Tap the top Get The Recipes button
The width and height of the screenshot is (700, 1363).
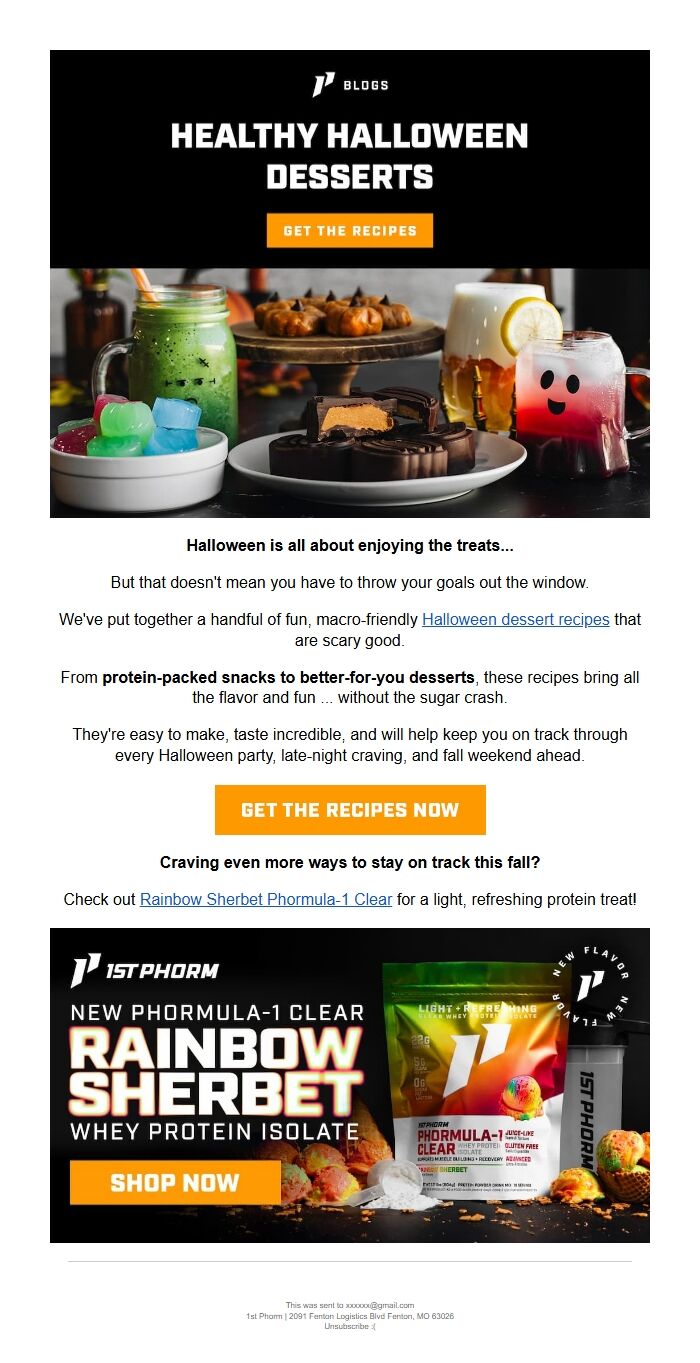350,230
